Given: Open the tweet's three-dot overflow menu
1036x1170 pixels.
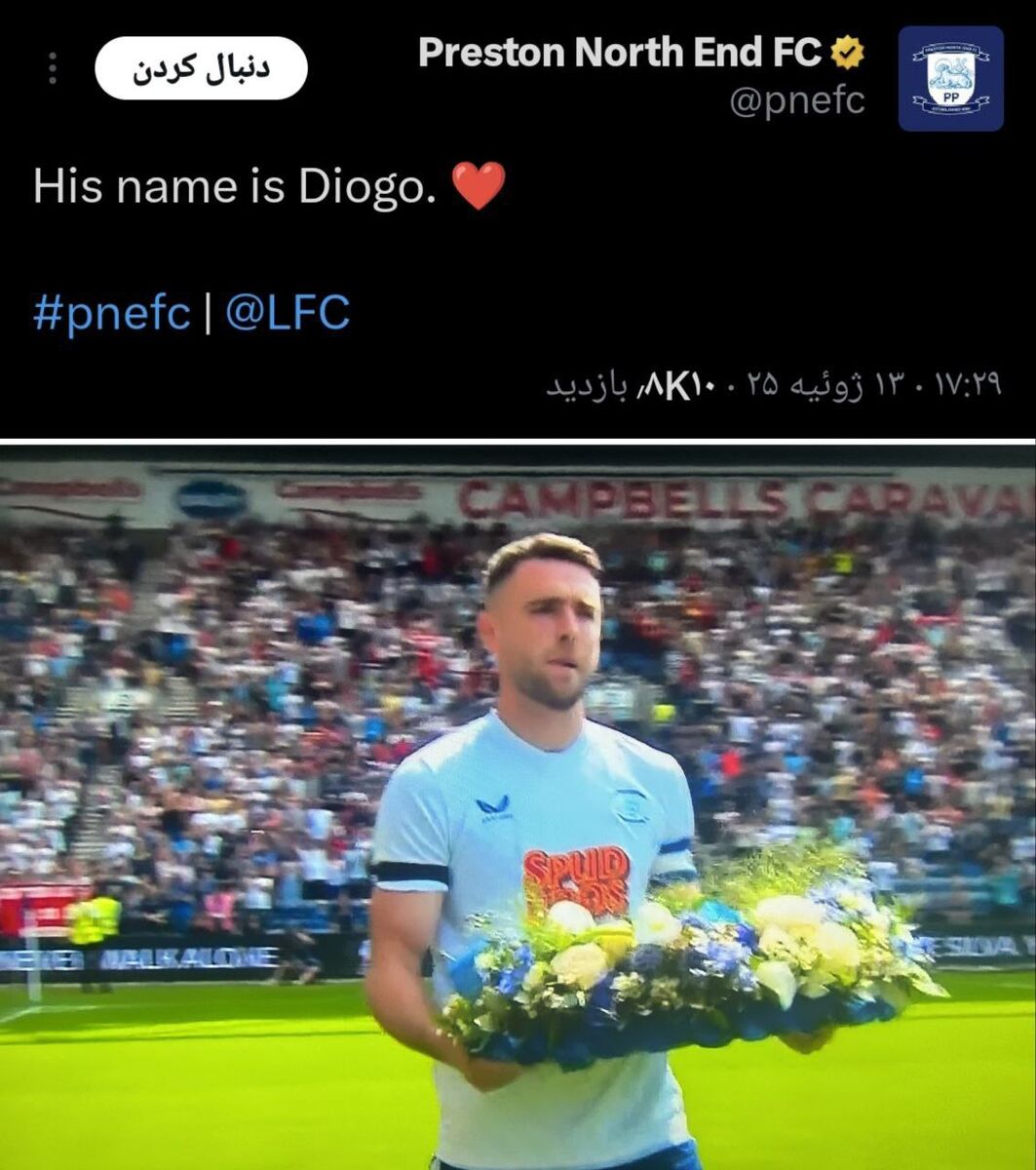Looking at the screenshot, I should tap(52, 68).
